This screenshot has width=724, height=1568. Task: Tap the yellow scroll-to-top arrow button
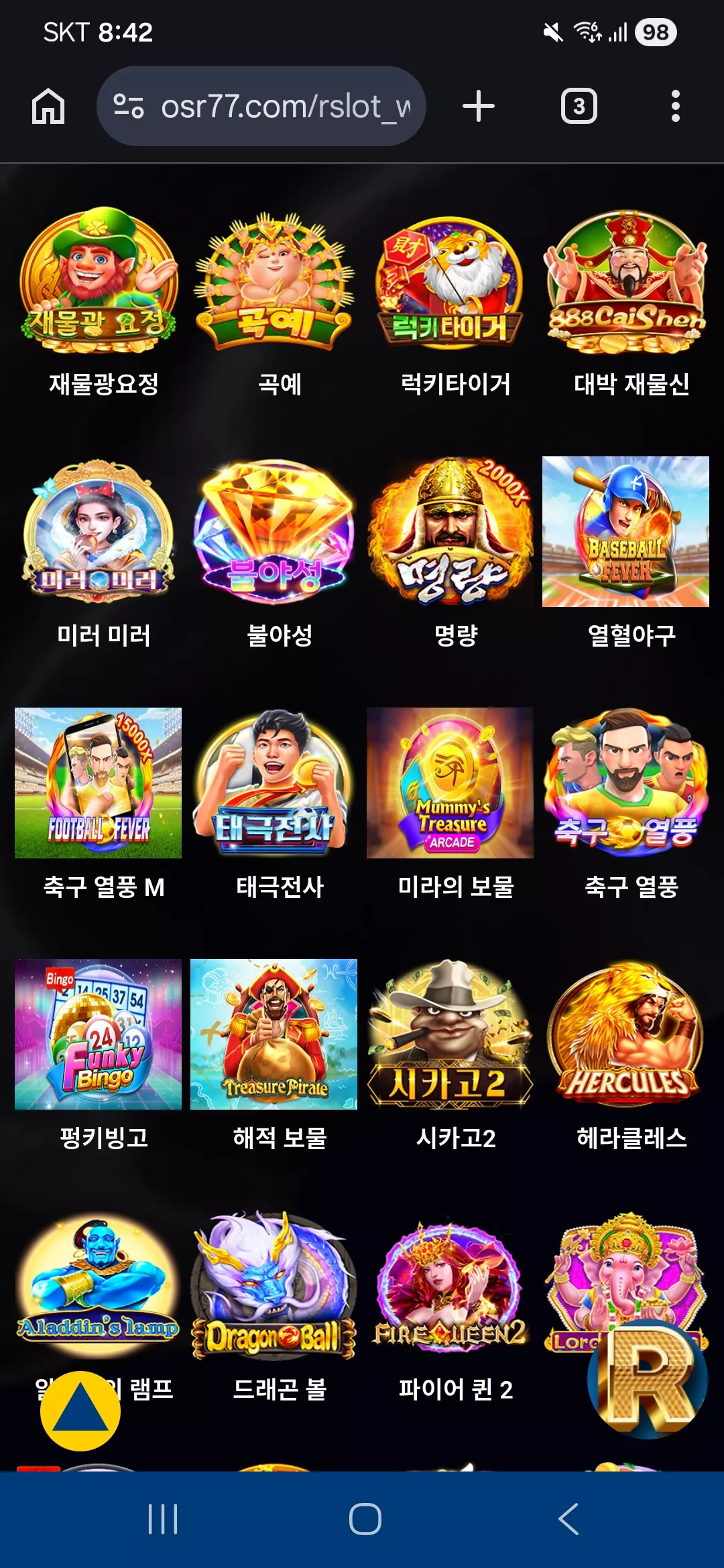[x=80, y=1411]
